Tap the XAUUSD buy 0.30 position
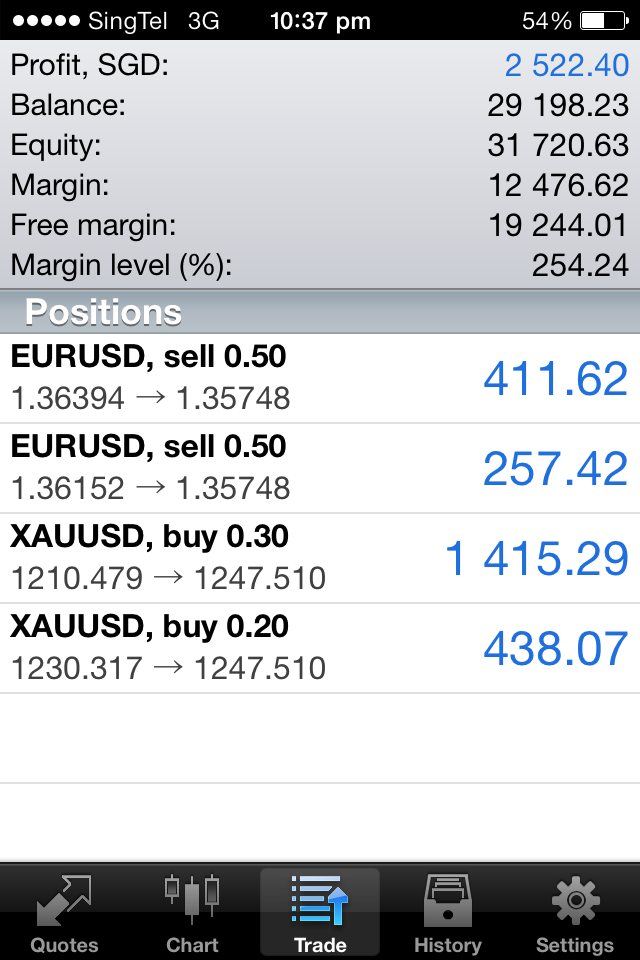The width and height of the screenshot is (640, 960). coord(320,558)
